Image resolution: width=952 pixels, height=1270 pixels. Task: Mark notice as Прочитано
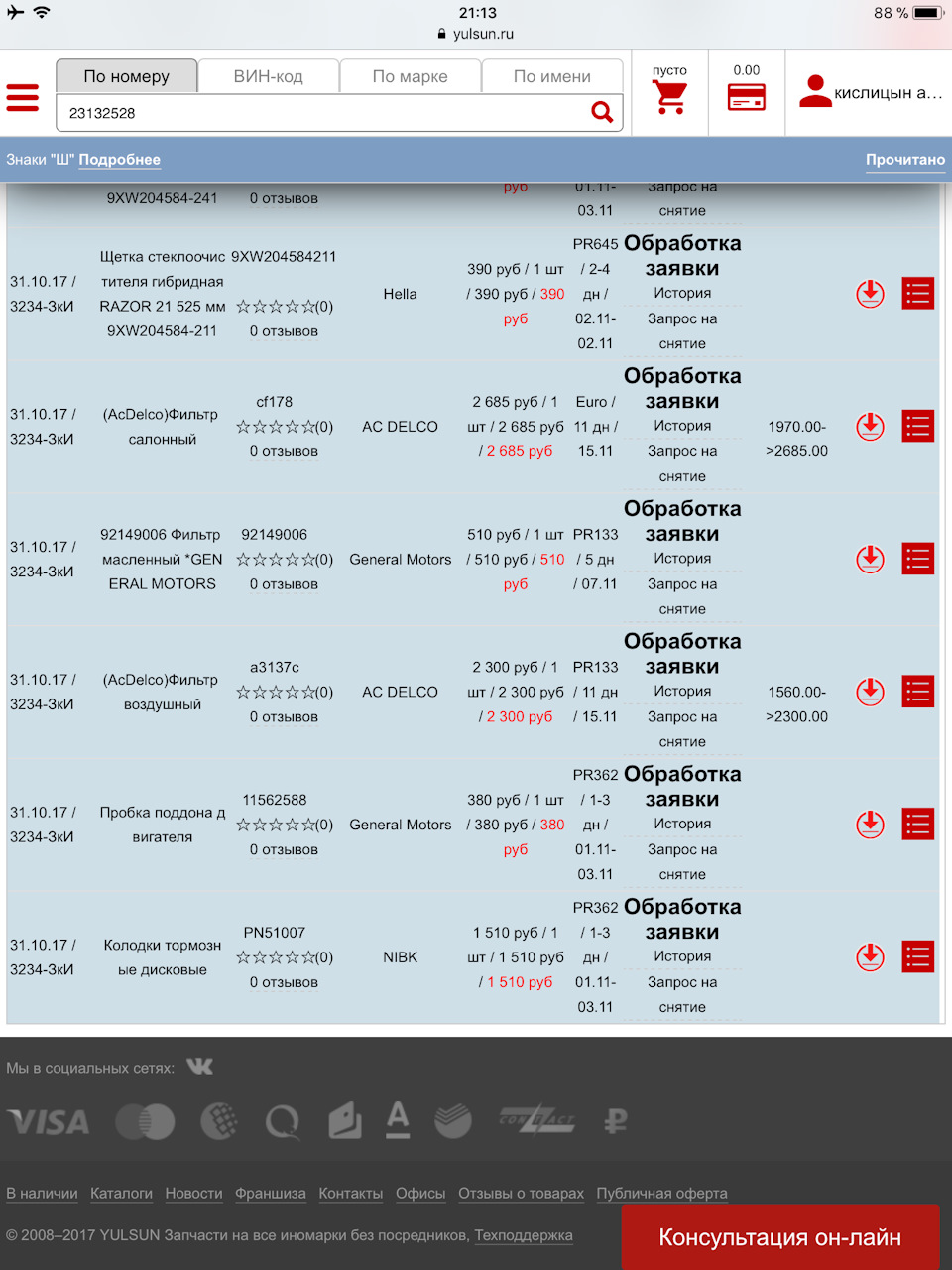[x=904, y=160]
